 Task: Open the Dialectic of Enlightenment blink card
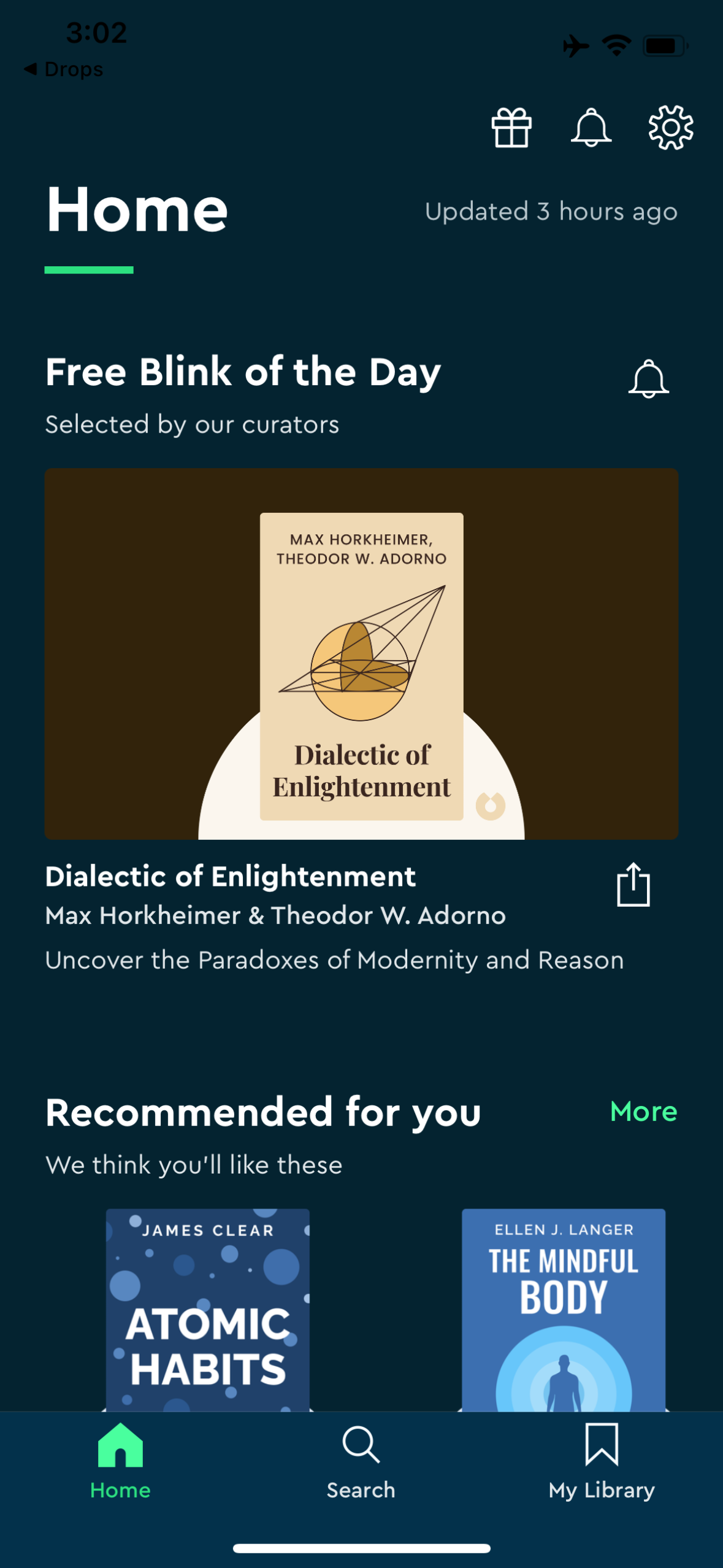click(x=361, y=654)
